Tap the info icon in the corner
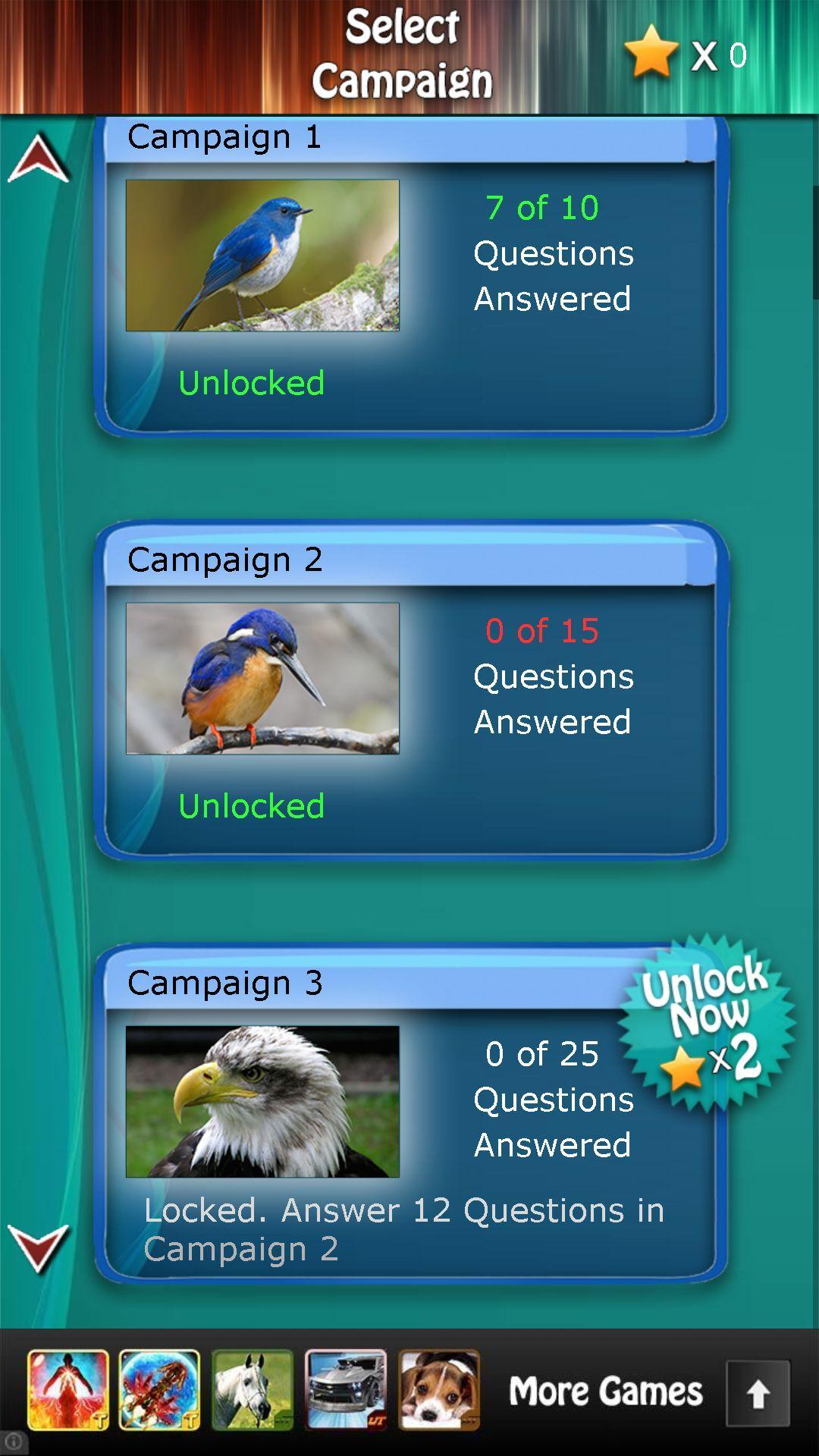The image size is (819, 1456). [x=13, y=1442]
